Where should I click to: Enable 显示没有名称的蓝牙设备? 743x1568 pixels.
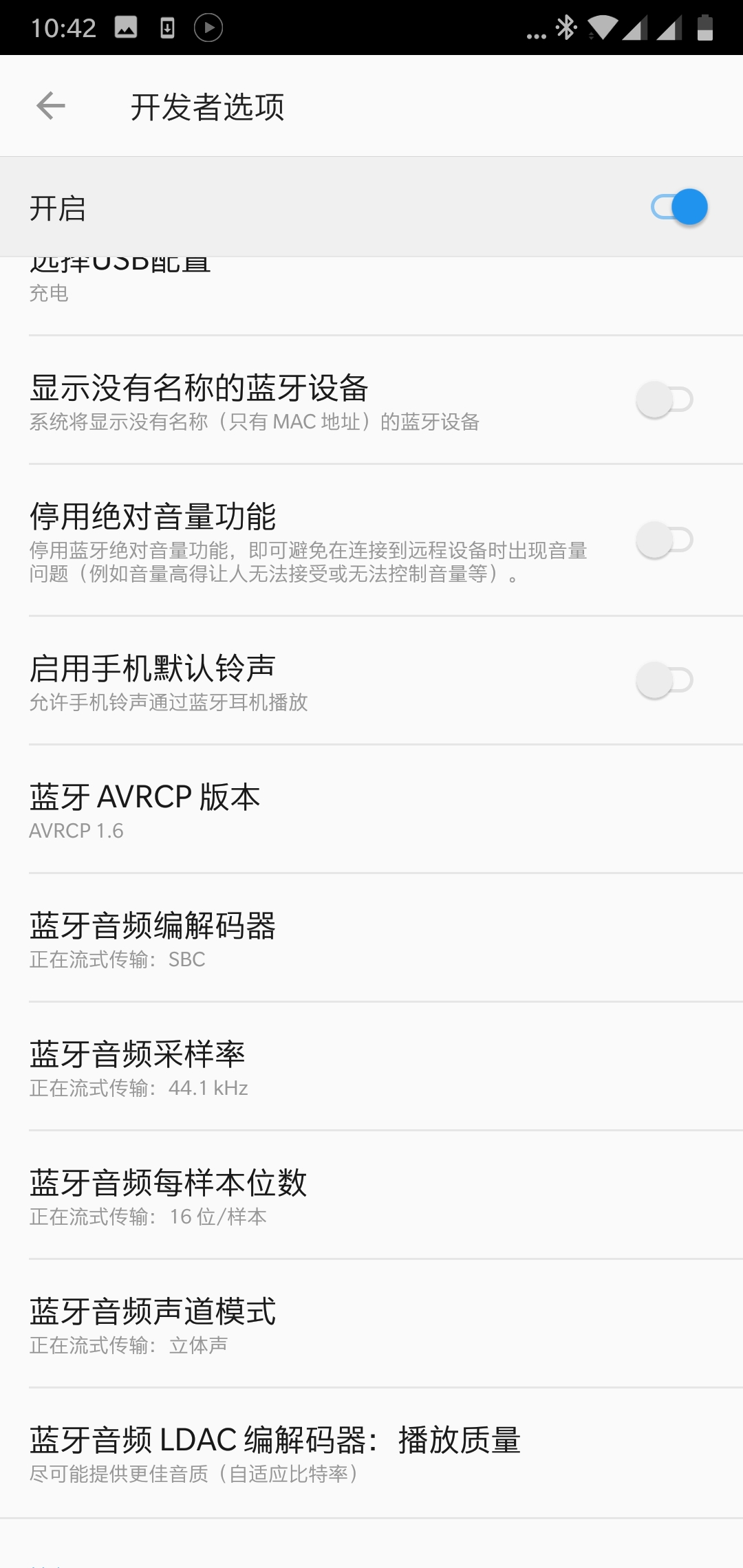pos(665,400)
